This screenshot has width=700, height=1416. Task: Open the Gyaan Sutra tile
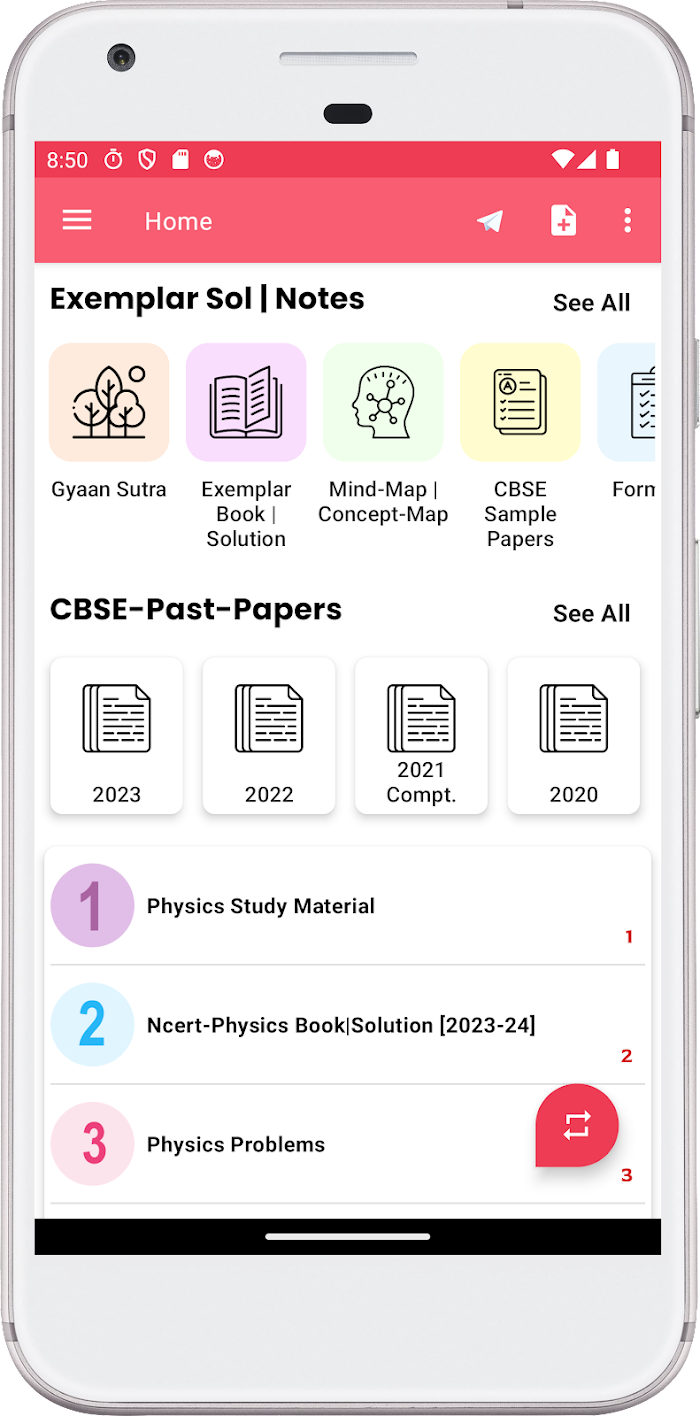(109, 422)
